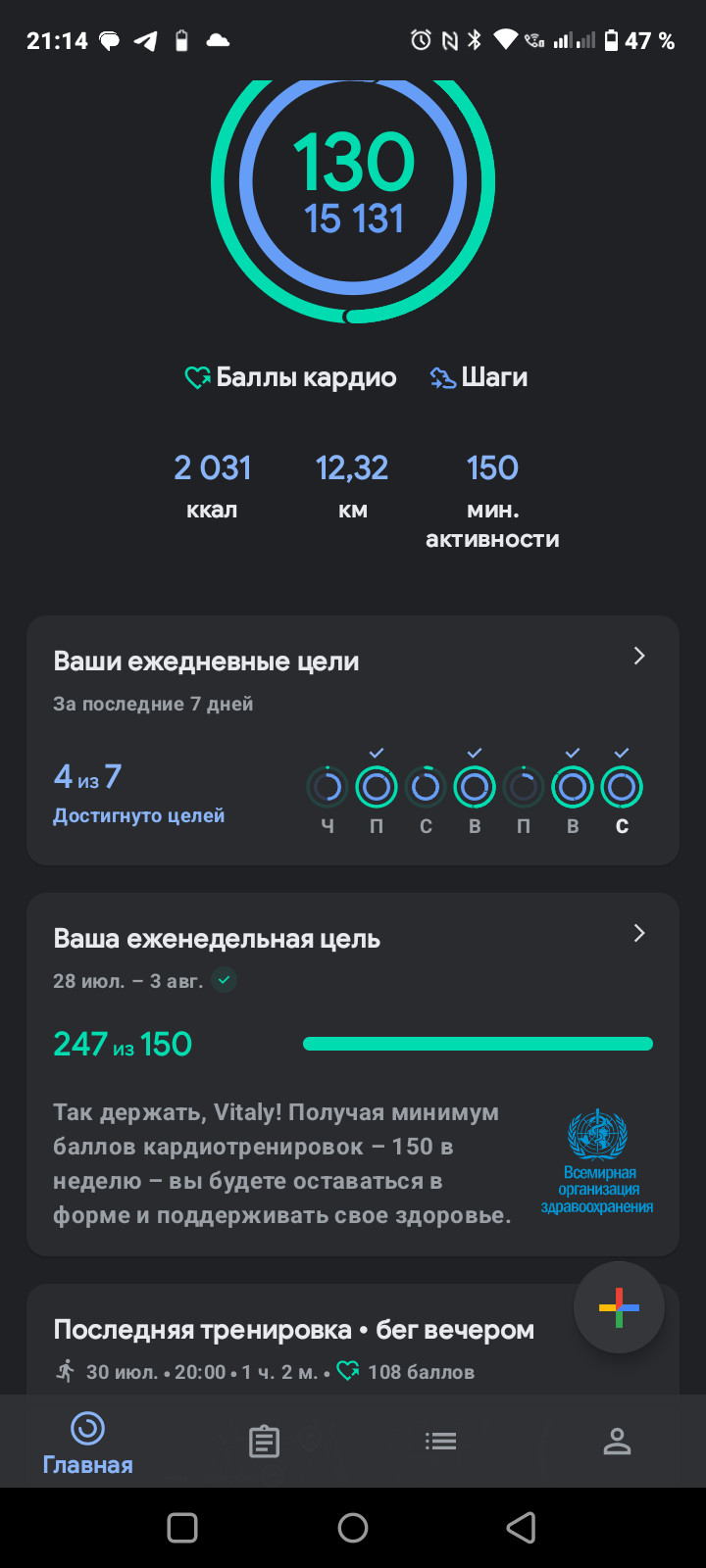Open the Ваша еженедельная цель card

click(353, 1075)
